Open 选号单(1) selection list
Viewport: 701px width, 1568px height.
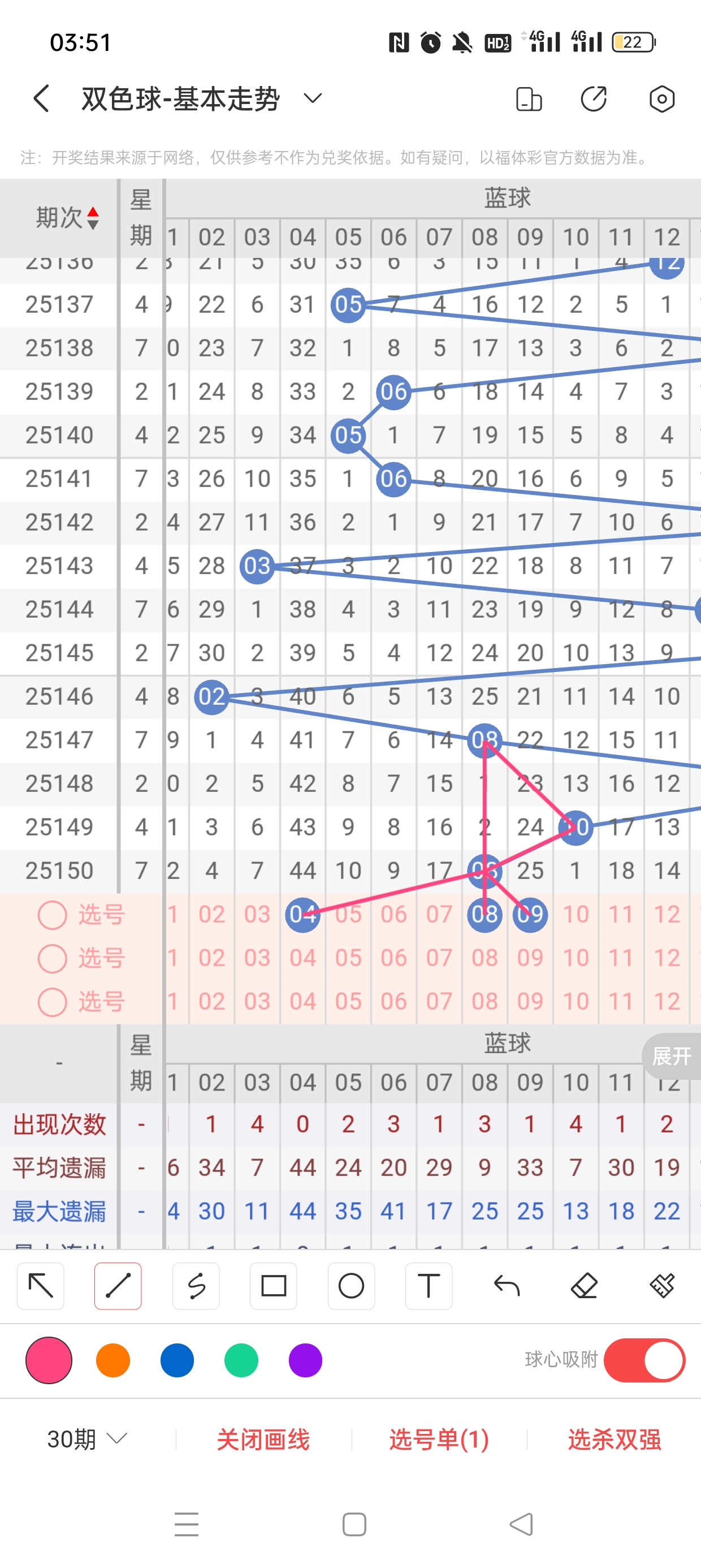pyautogui.click(x=439, y=1439)
